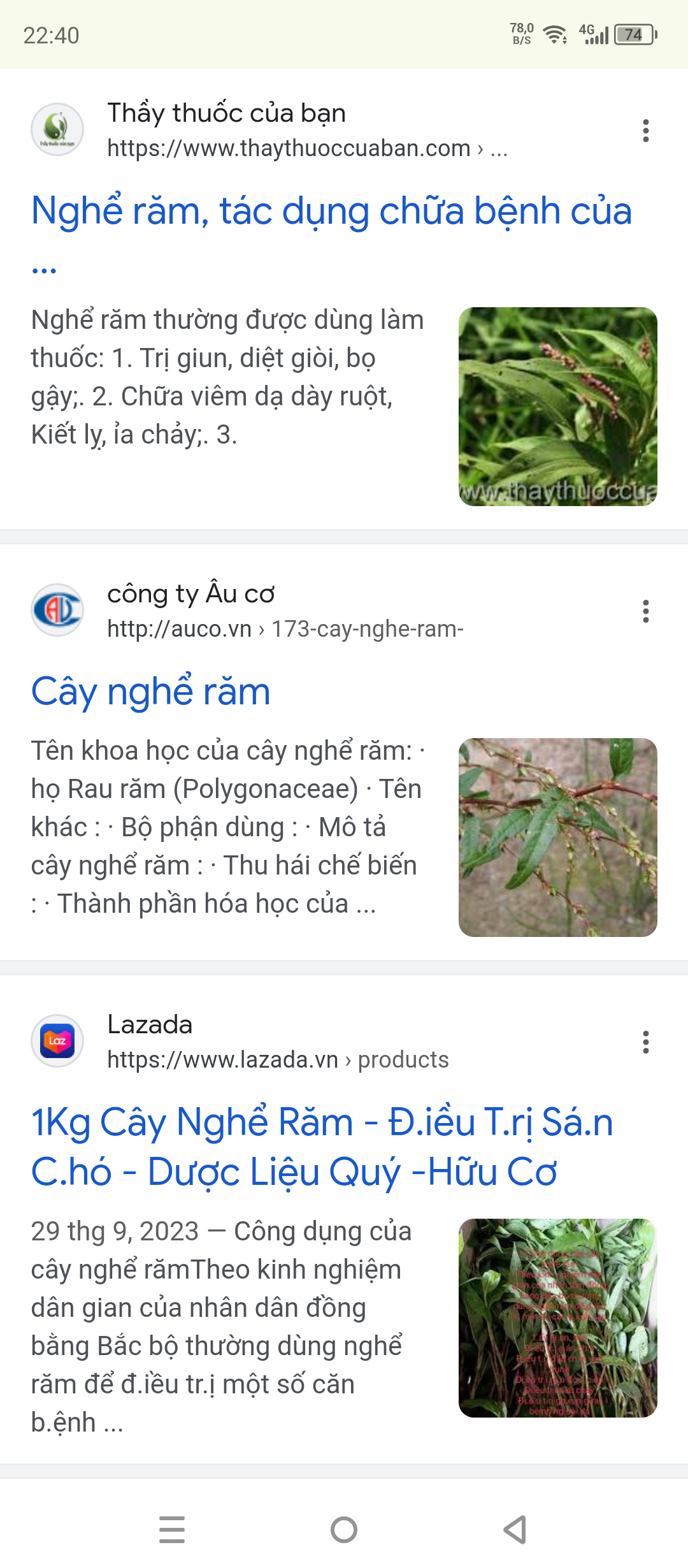Tap the Lazada product image thumbnail

pyautogui.click(x=557, y=1318)
